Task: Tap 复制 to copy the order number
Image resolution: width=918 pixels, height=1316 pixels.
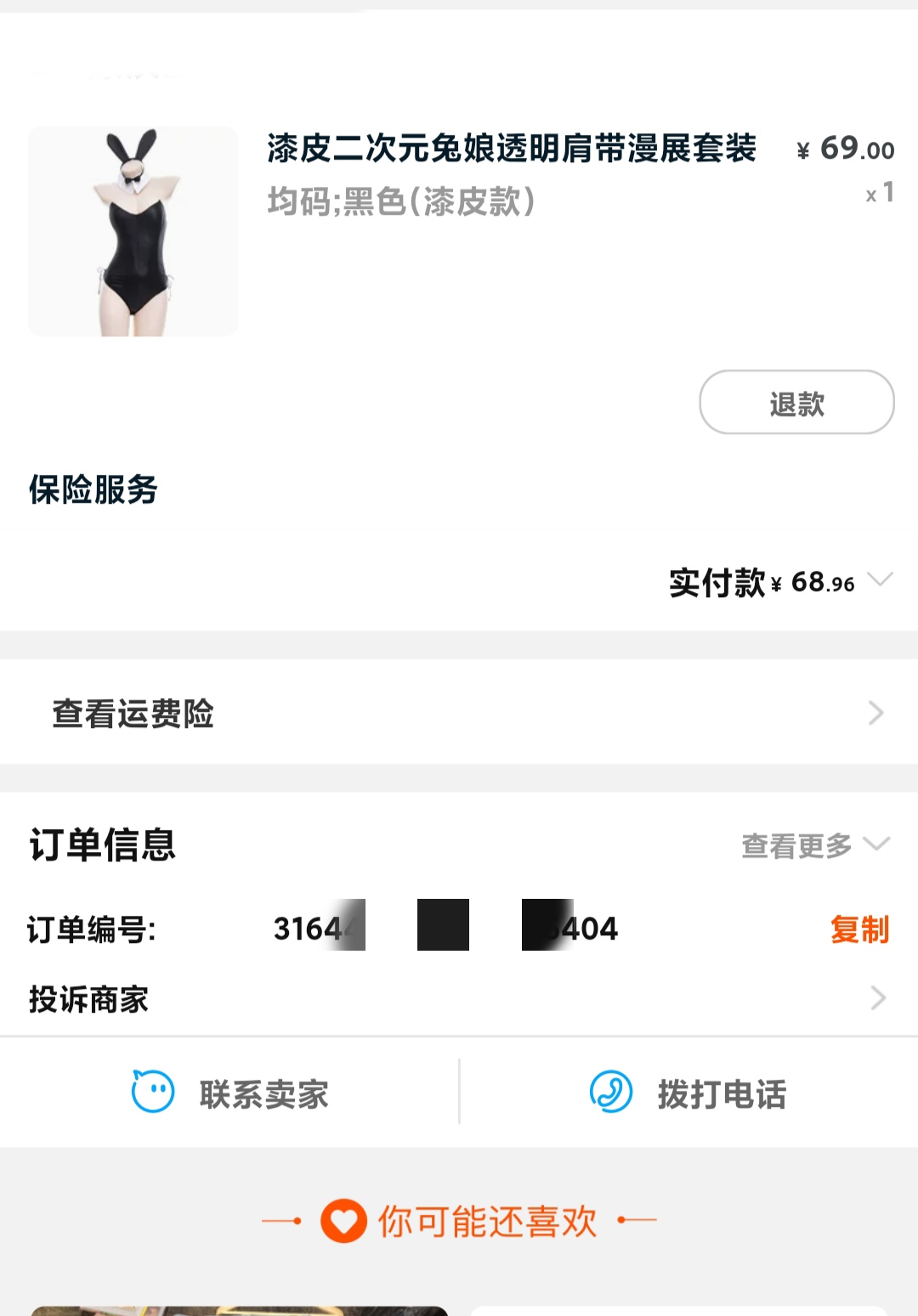Action: coord(859,930)
